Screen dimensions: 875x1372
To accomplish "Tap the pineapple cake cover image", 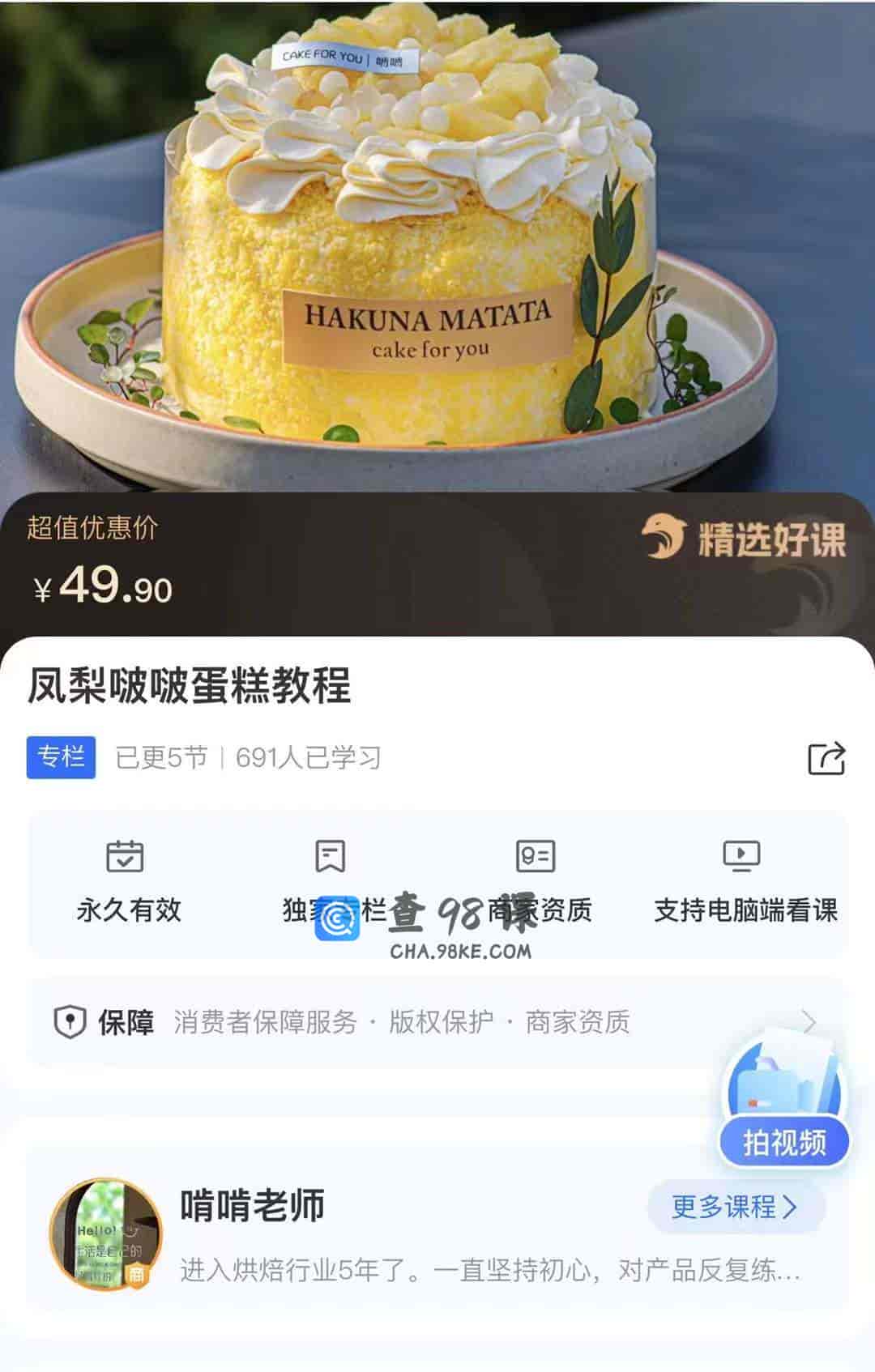I will click(x=437, y=243).
